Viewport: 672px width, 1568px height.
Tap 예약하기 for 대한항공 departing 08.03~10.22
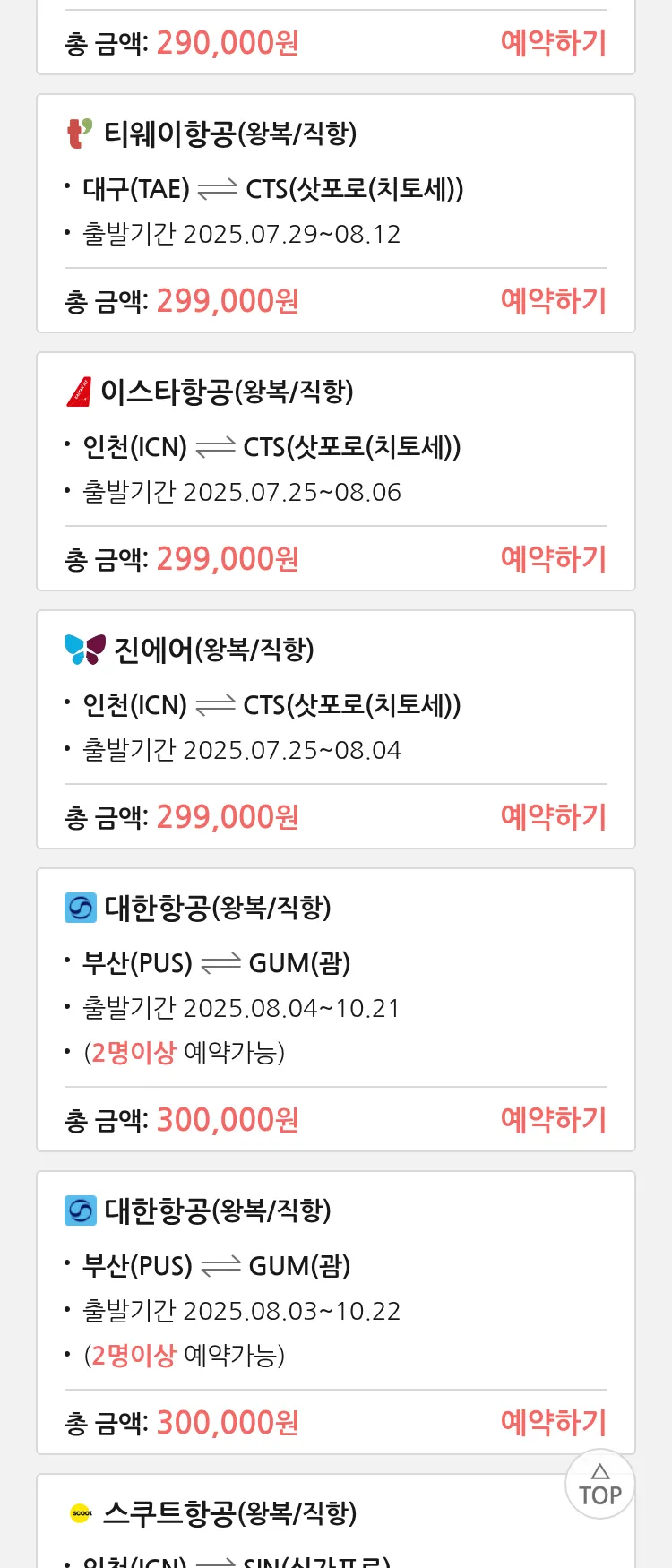click(x=553, y=1423)
